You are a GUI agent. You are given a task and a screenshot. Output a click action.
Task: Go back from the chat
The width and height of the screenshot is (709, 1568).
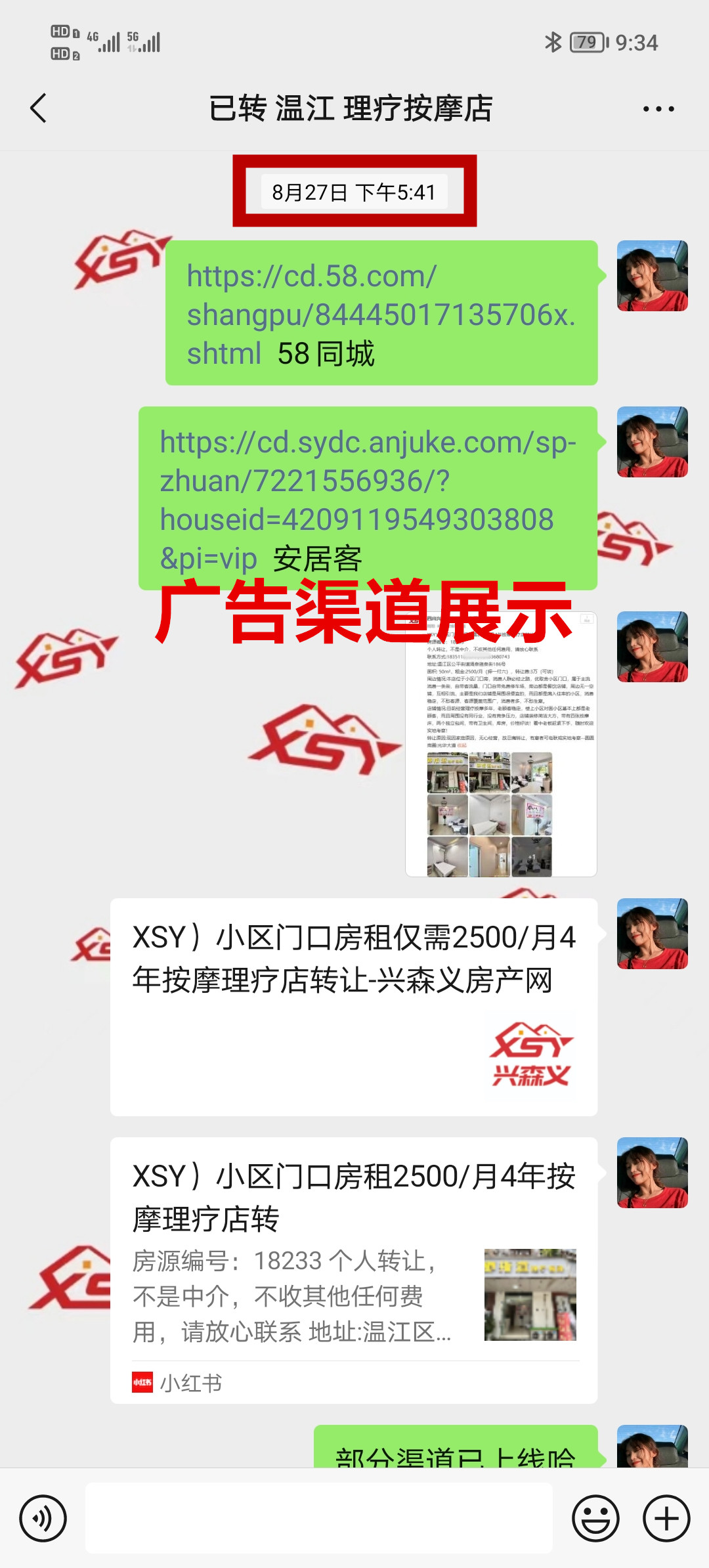click(39, 108)
